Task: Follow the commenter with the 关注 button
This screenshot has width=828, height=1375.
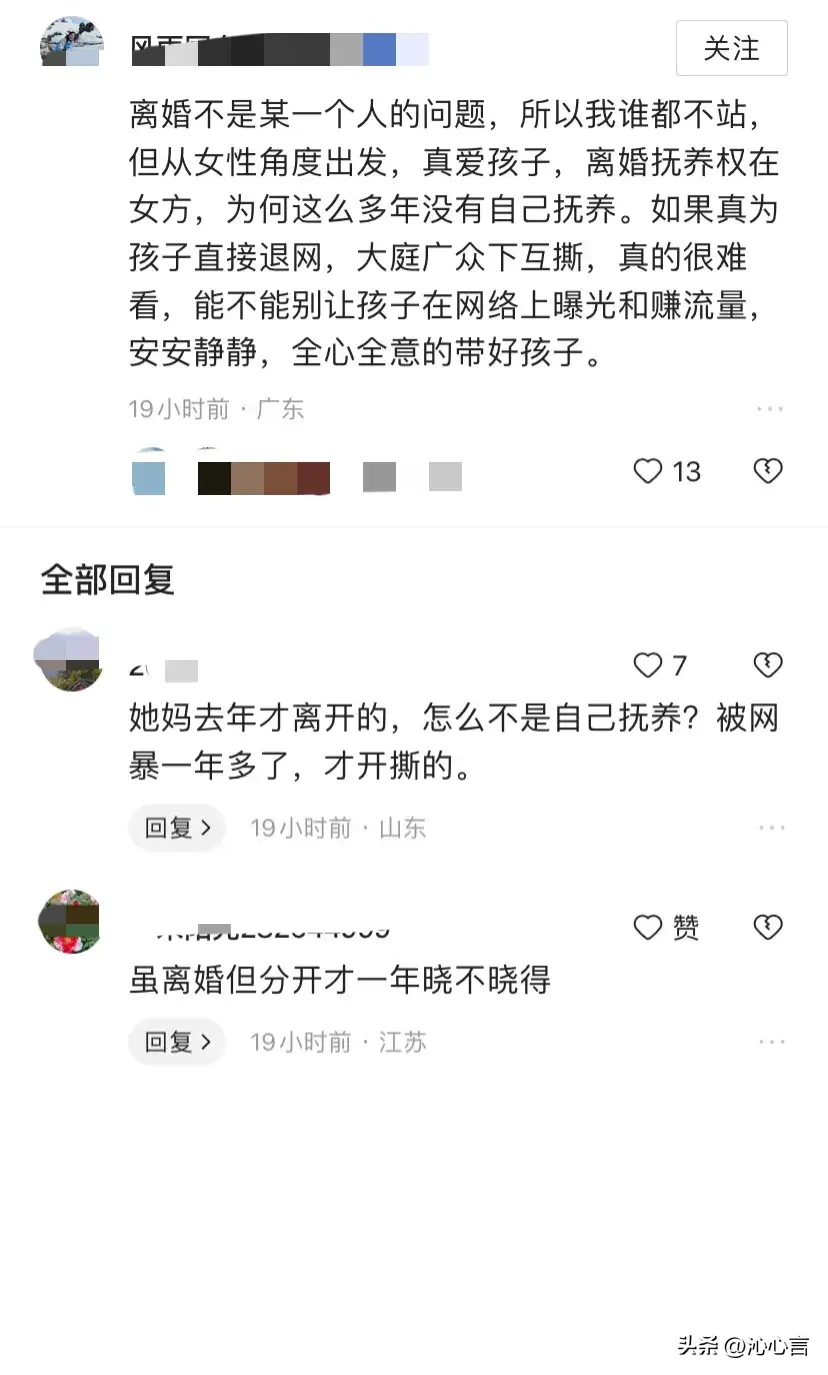Action: (731, 48)
